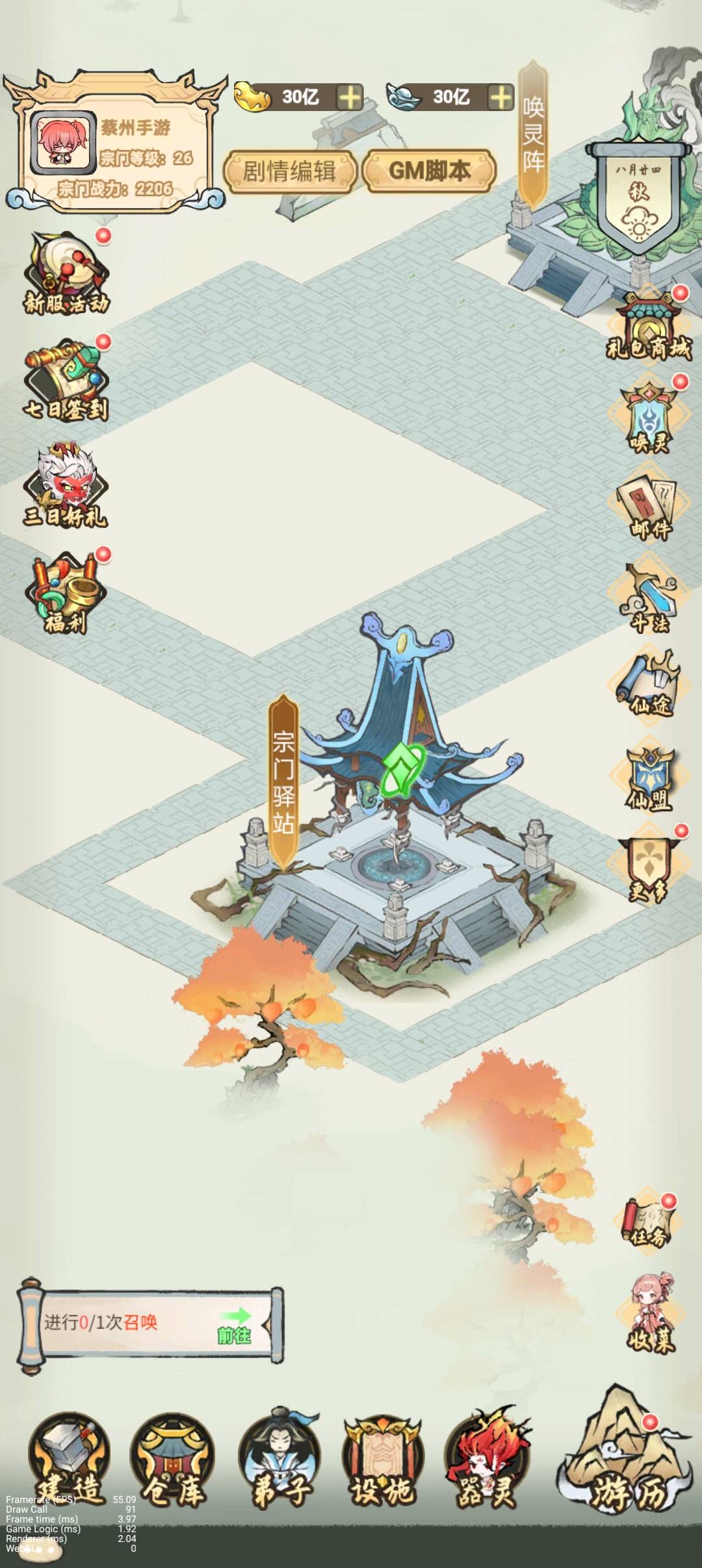Viewport: 702px width, 1568px height.
Task: Switch to 建造 build tab
Action: [x=69, y=1461]
